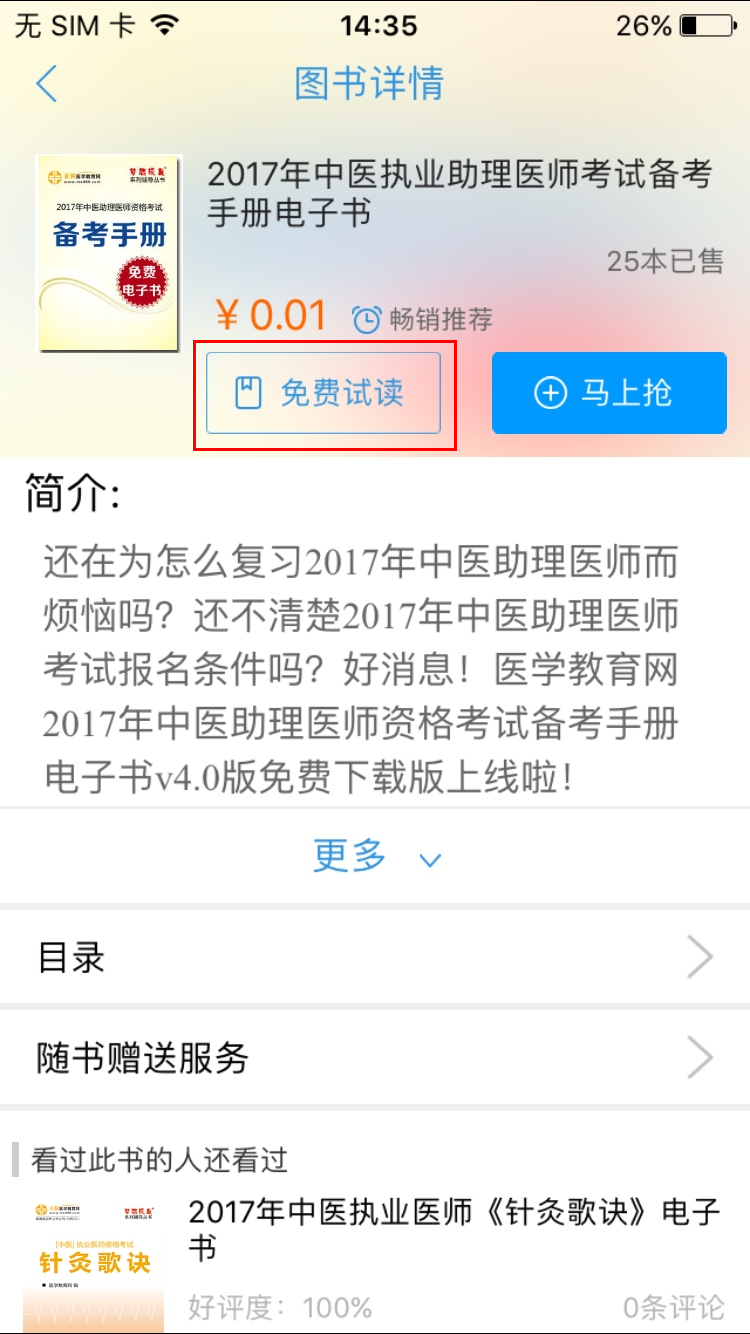Screen dimensions: 750x1334
Task: Expand 随书赠送服务 using the right arrow
Action: click(x=698, y=1057)
